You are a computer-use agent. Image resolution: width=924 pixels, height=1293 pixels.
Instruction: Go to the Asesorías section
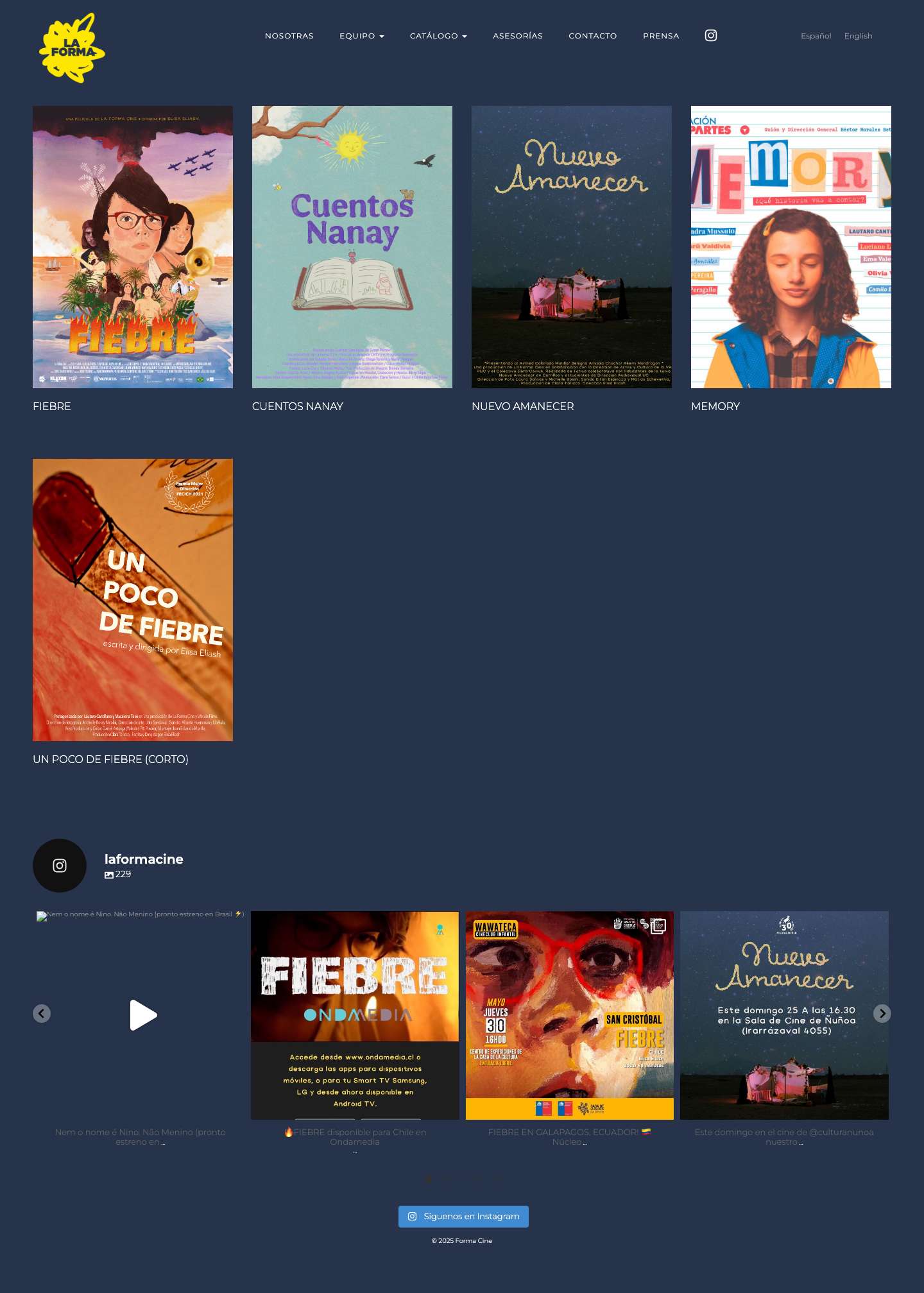pos(517,36)
